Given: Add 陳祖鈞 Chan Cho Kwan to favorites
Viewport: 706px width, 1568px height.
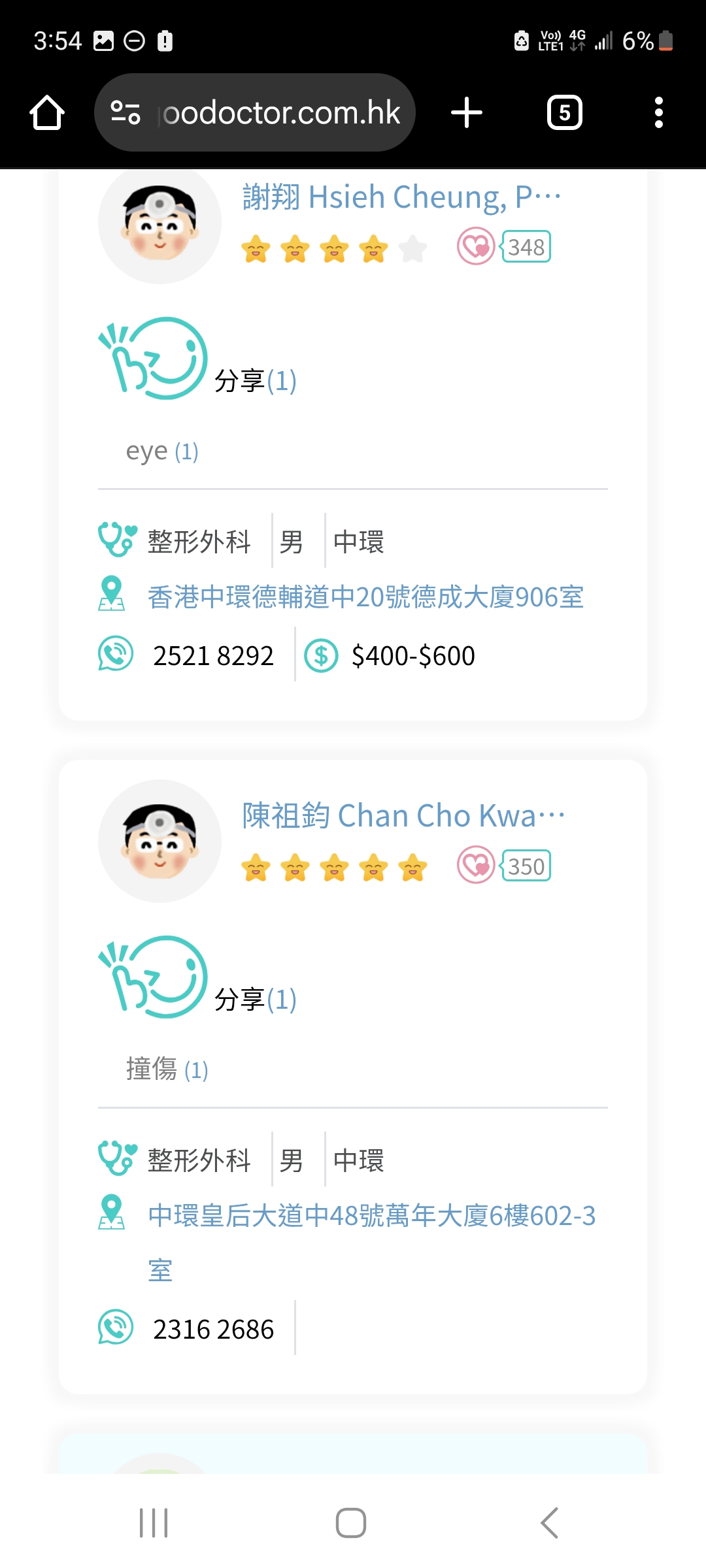Looking at the screenshot, I should [x=475, y=865].
